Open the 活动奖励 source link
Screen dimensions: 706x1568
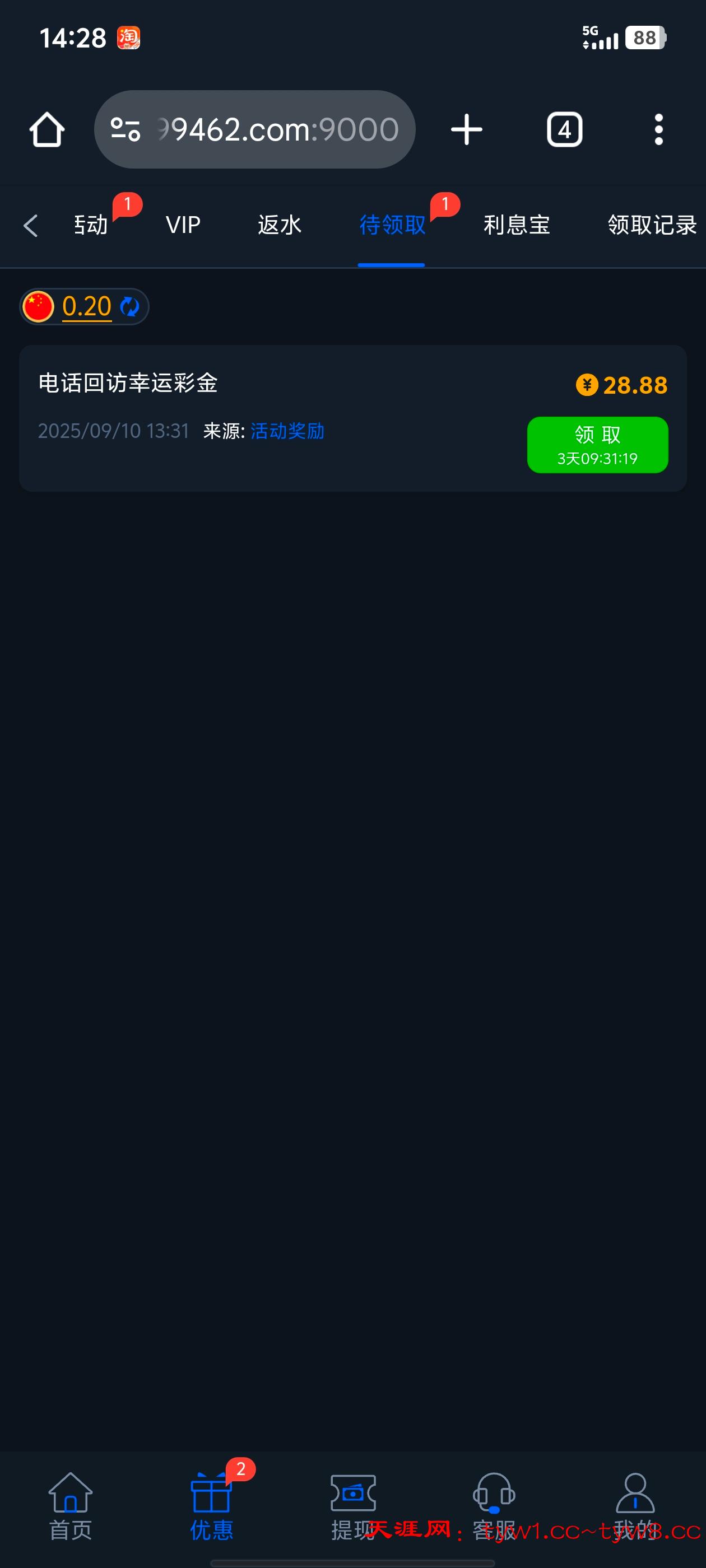click(286, 431)
